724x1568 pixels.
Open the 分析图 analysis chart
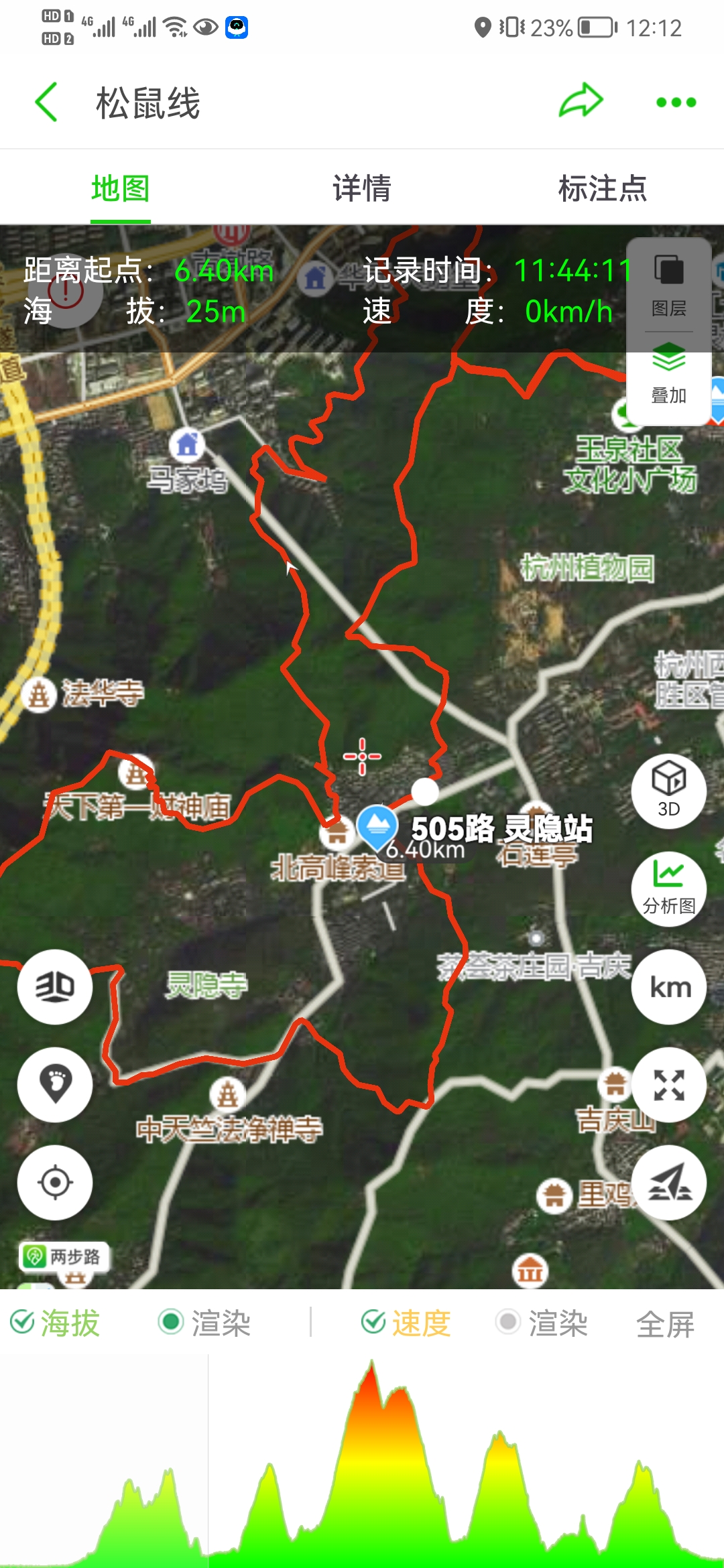668,889
